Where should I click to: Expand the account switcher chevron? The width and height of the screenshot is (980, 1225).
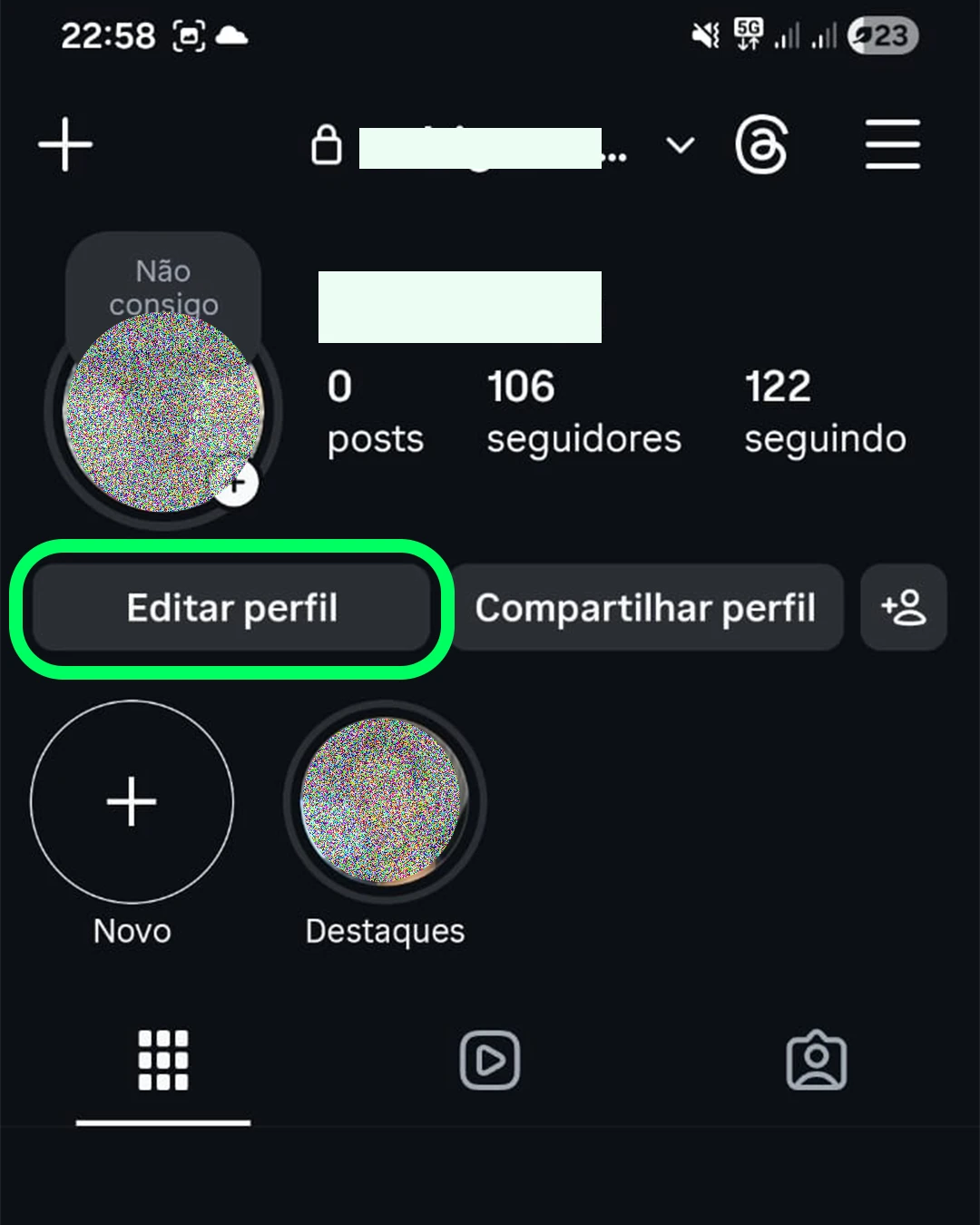pos(679,145)
